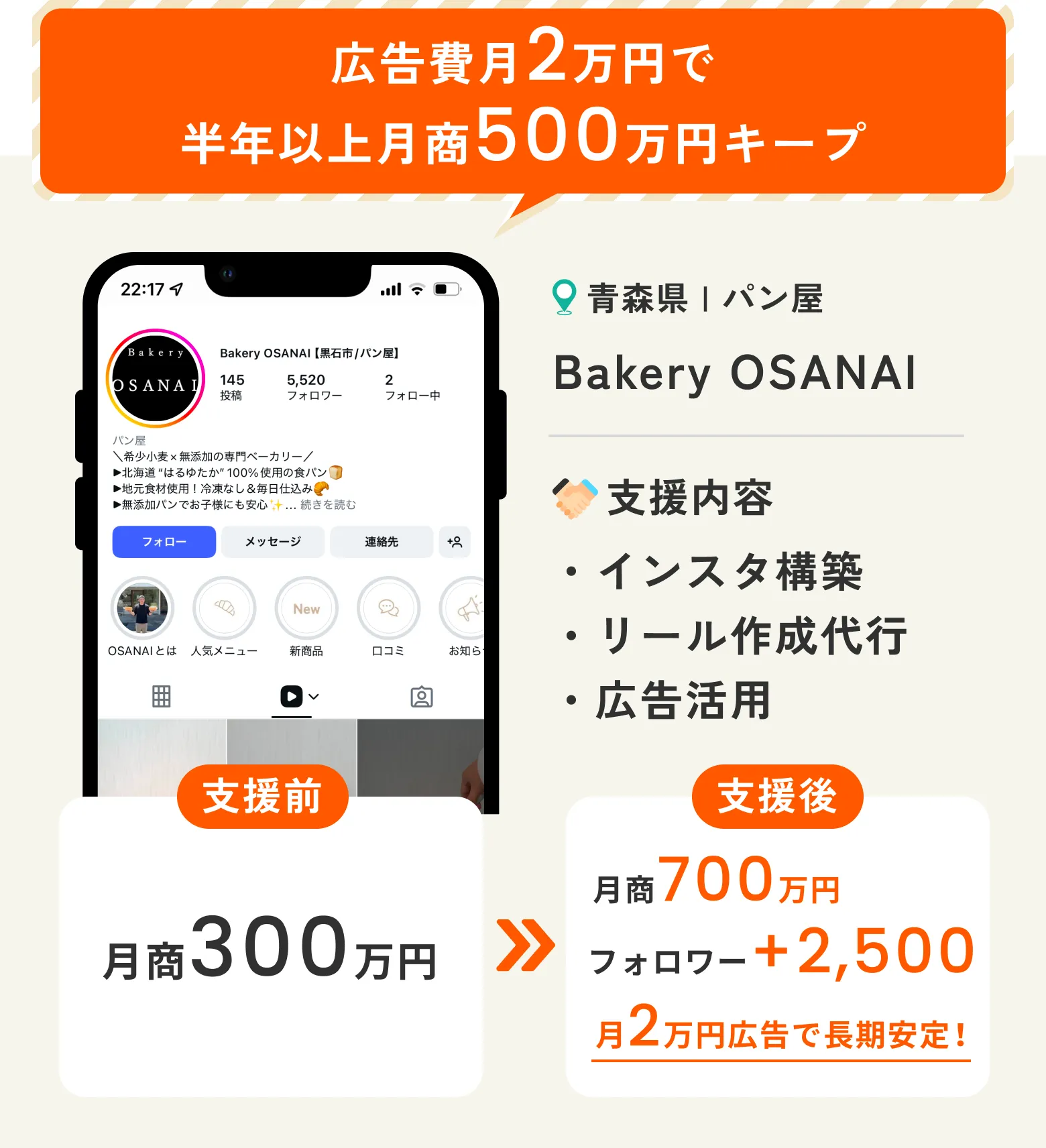The width and height of the screenshot is (1046, 1148).
Task: Select the Reels tab icon
Action: pos(291,696)
